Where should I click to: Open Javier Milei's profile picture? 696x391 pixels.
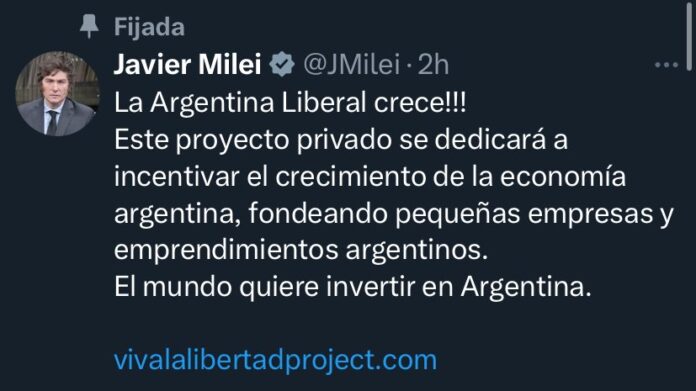pyautogui.click(x=57, y=94)
